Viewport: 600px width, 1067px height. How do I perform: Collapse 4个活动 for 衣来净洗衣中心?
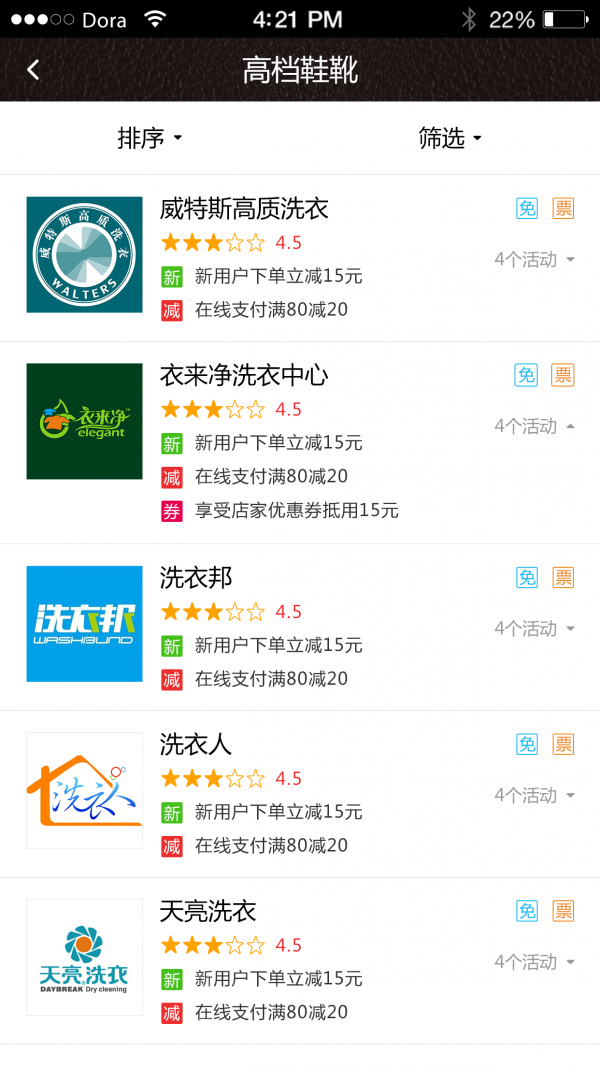[534, 427]
